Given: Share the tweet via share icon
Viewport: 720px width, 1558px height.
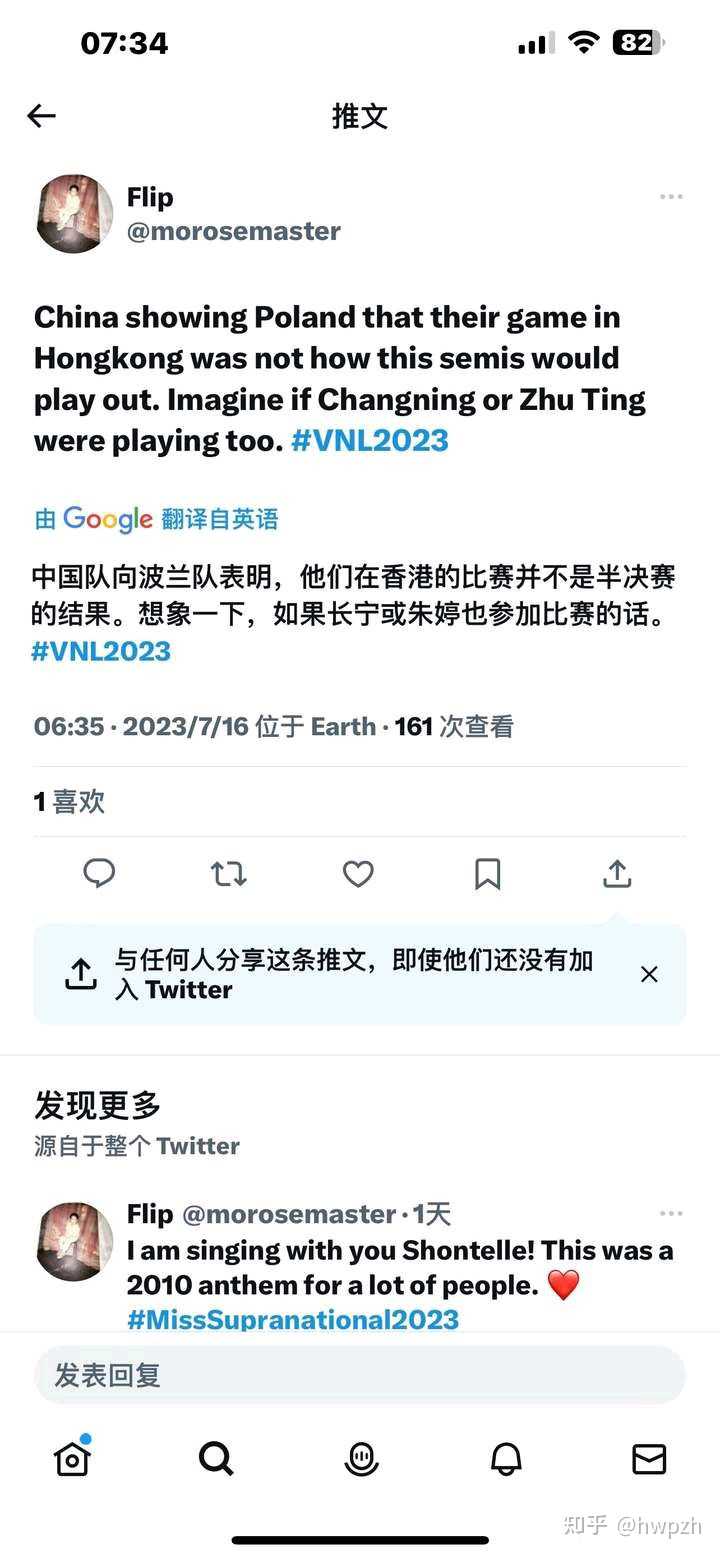Looking at the screenshot, I should (x=617, y=874).
